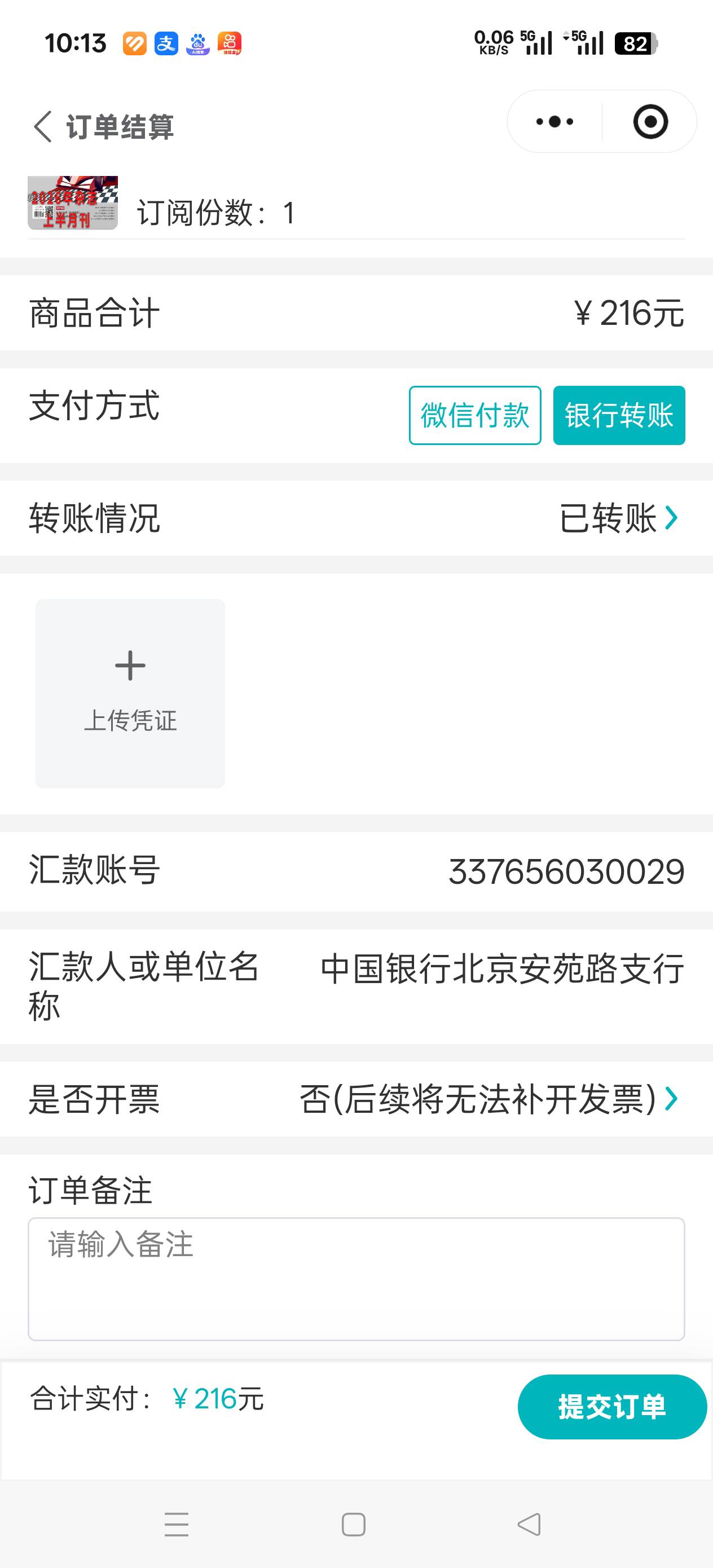Open 转账情况 selector showing 已转账
The height and width of the screenshot is (1568, 713).
click(618, 518)
